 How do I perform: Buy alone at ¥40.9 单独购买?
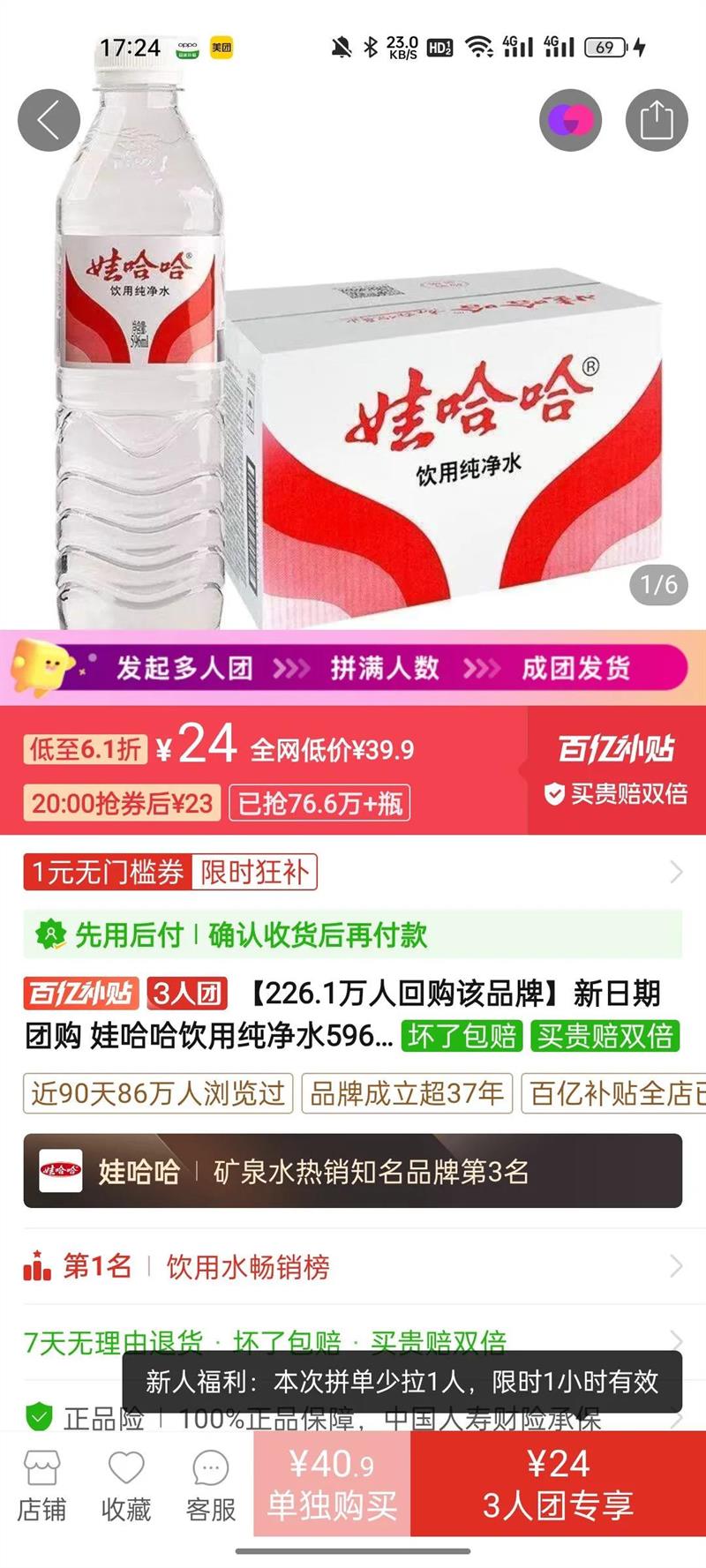pyautogui.click(x=332, y=1483)
